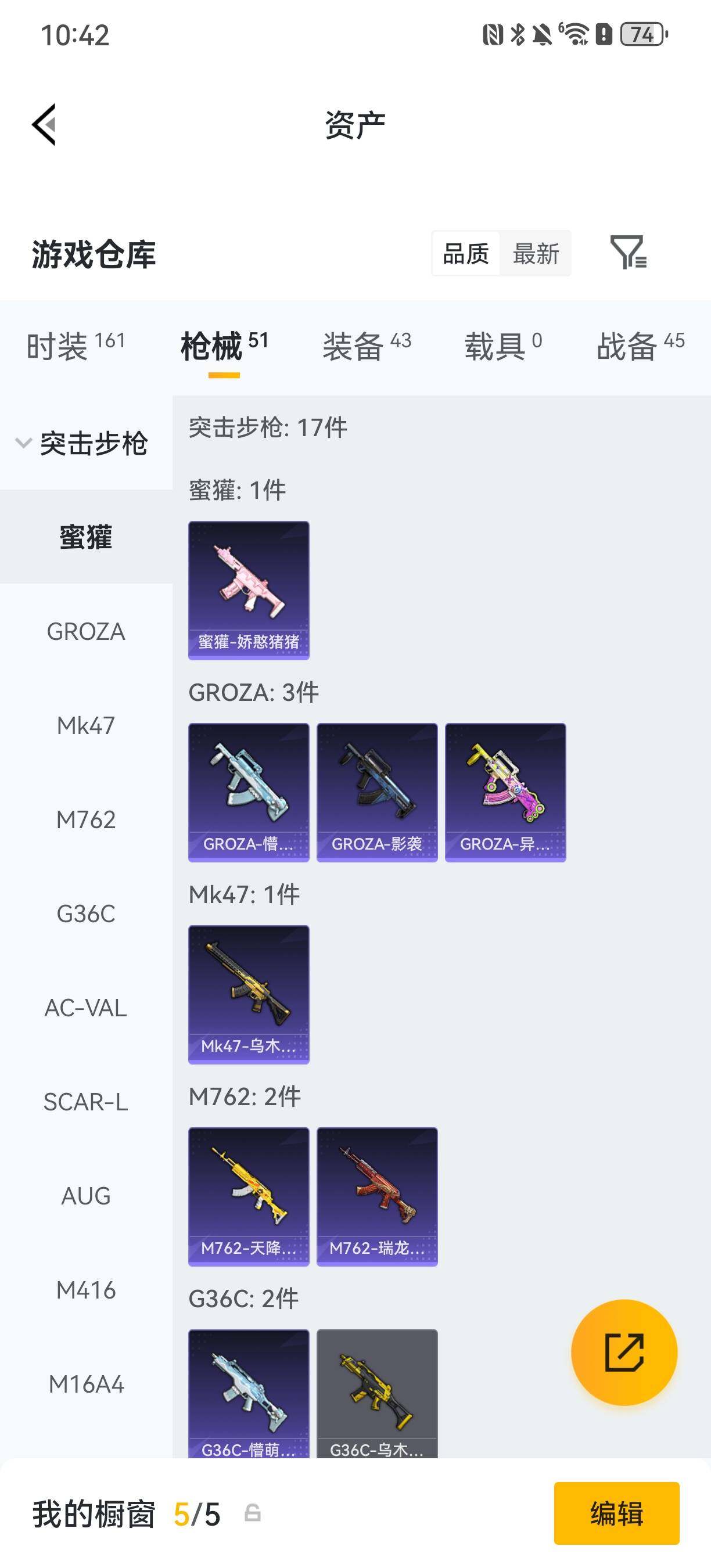Sort the warehouse by 品质
This screenshot has height=1568, width=711.
[x=466, y=253]
